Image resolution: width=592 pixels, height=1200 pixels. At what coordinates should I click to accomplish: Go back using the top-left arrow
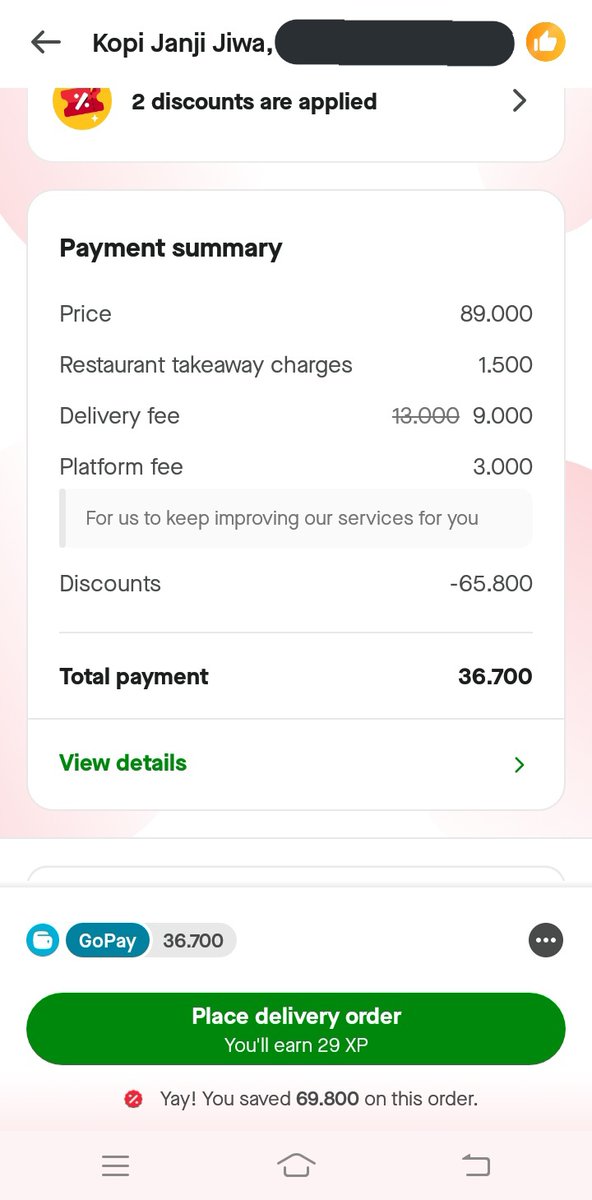46,42
